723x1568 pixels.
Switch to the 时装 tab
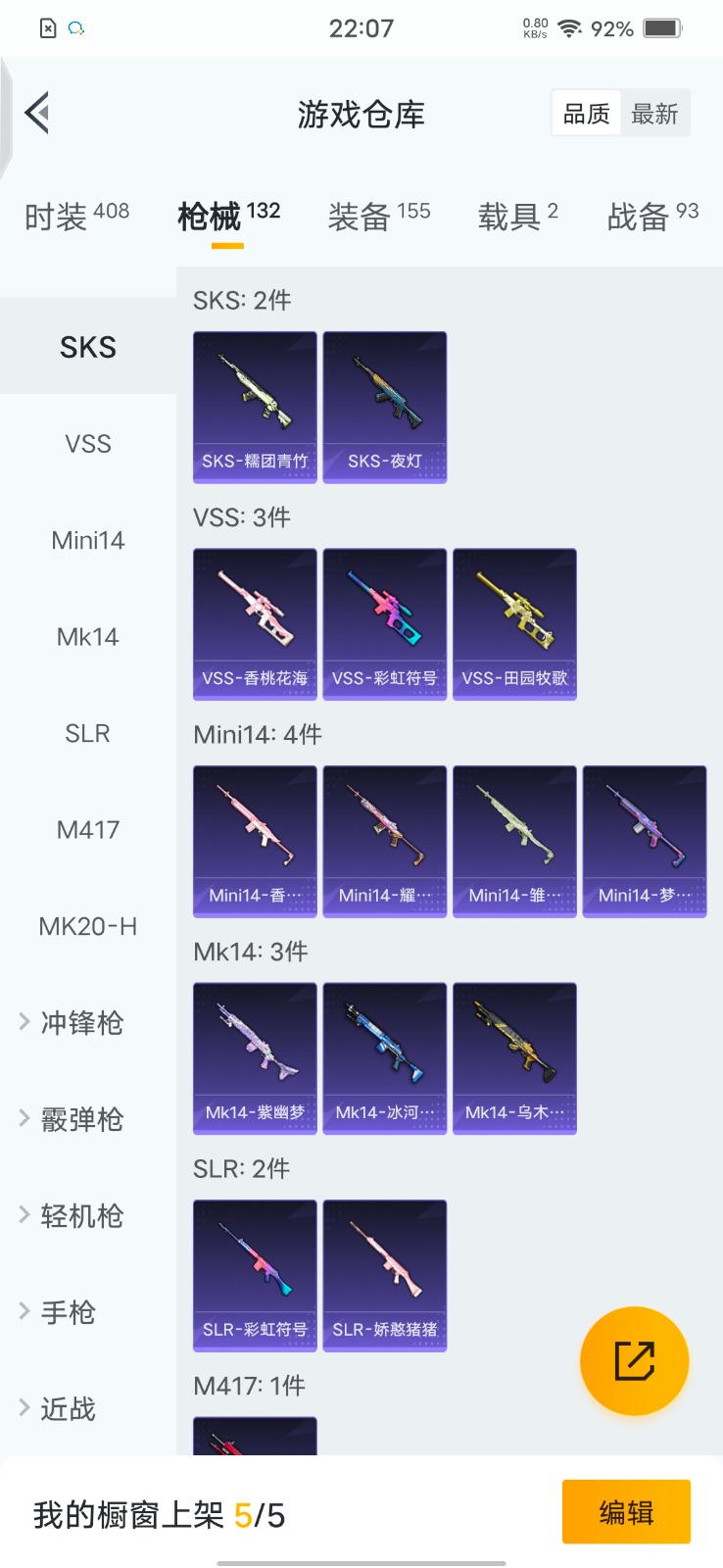(76, 216)
